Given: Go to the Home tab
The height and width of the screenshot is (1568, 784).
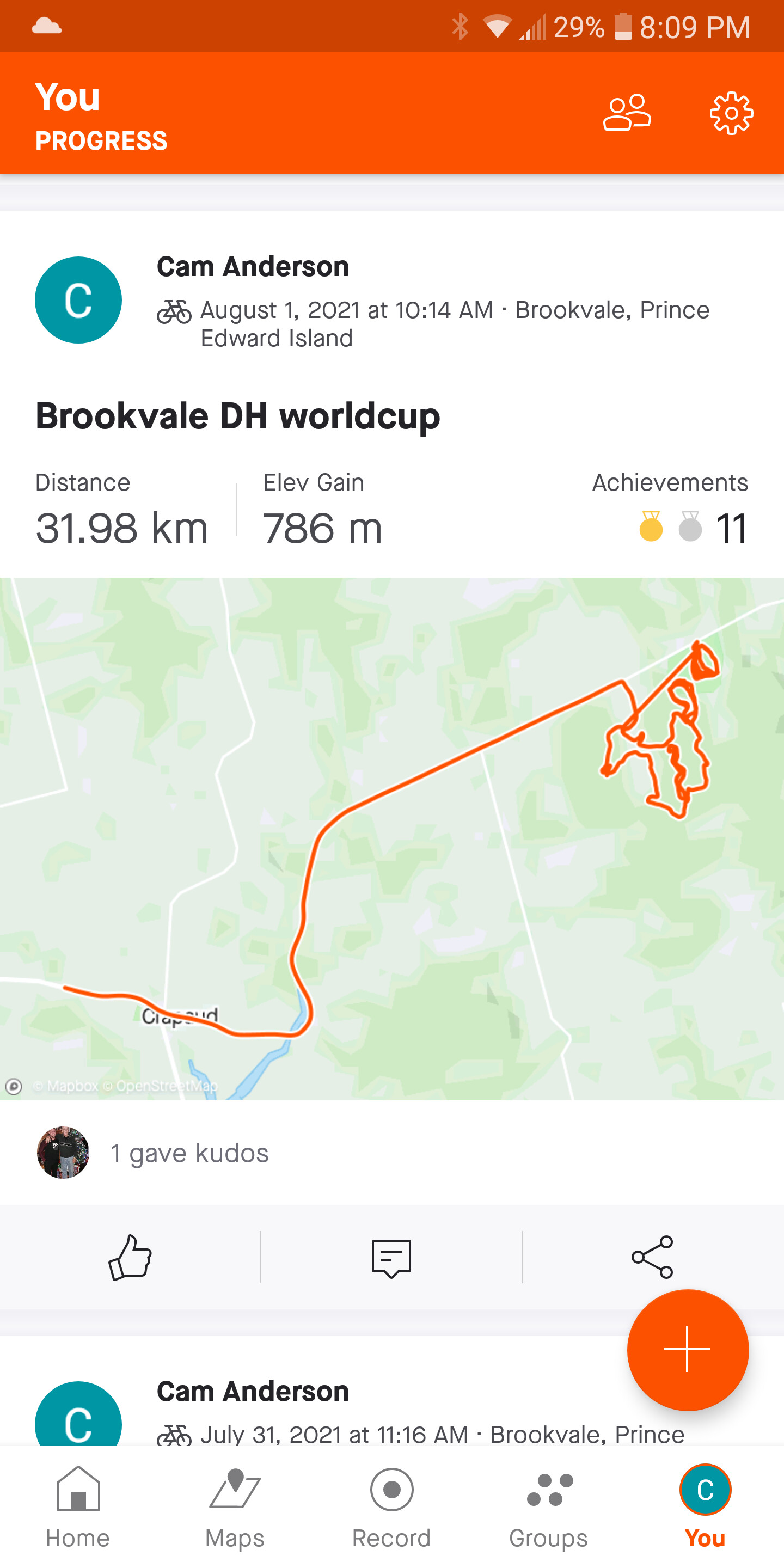Looking at the screenshot, I should [78, 1507].
